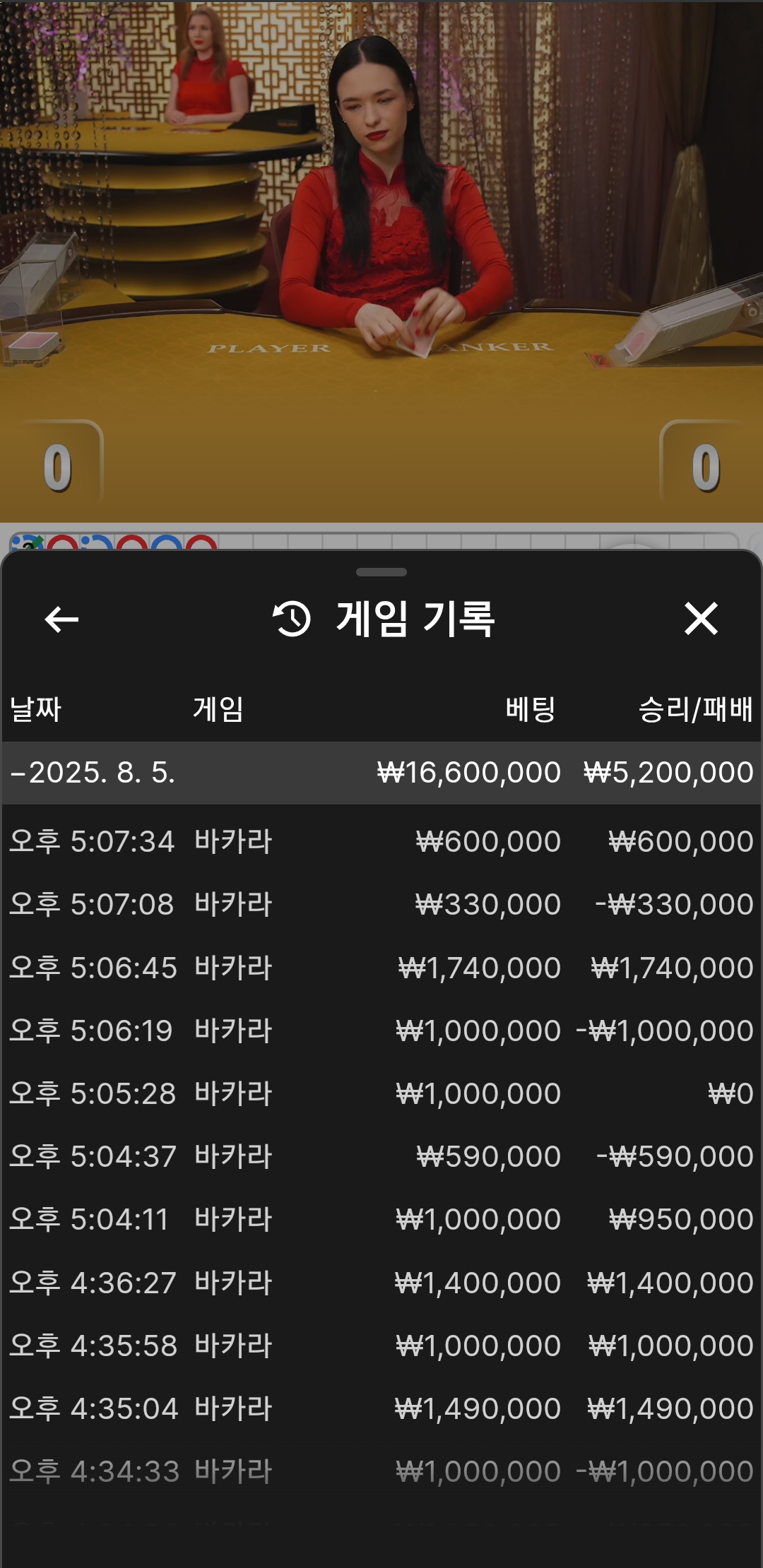View the 오후 4:35:04 game record
This screenshot has height=1568, width=763.
381,1408
